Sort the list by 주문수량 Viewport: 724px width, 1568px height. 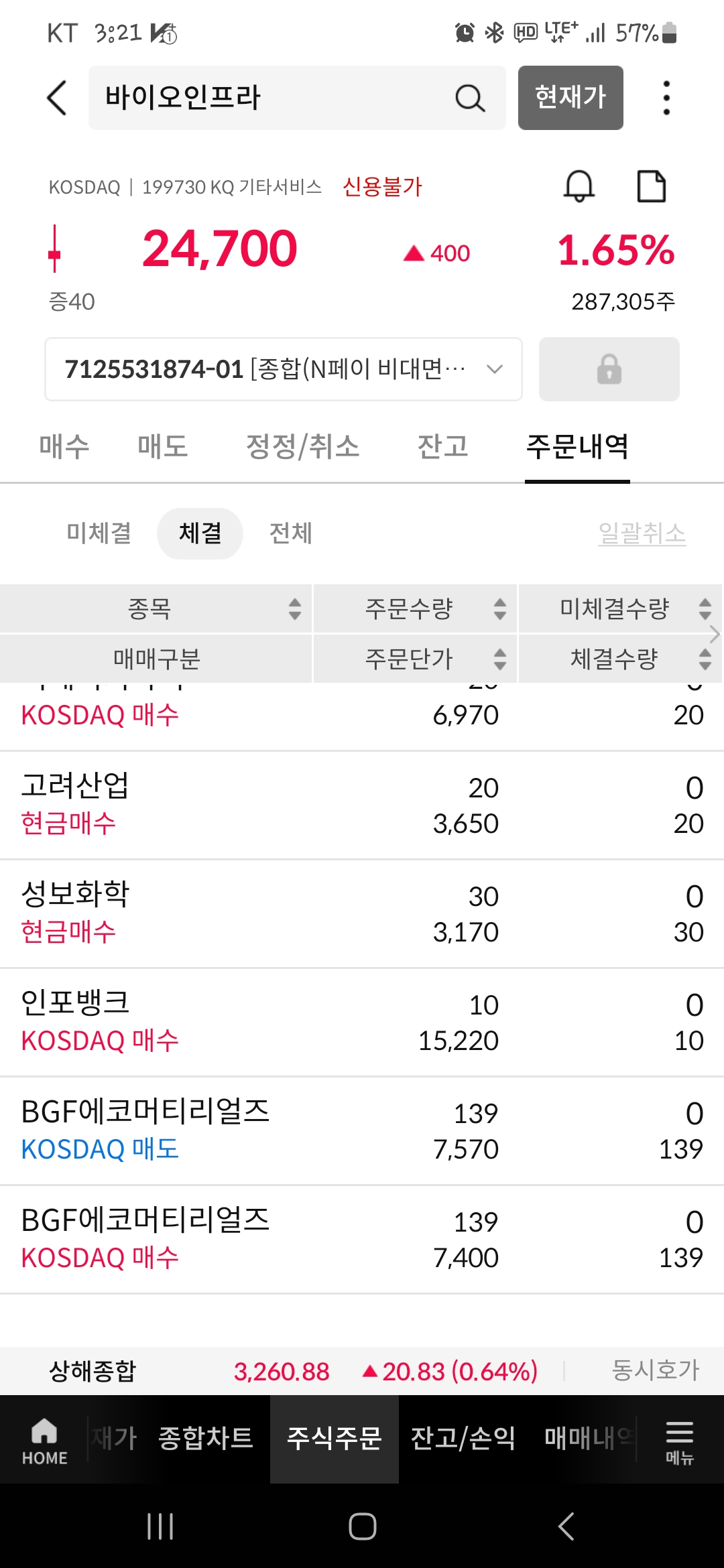(415, 609)
